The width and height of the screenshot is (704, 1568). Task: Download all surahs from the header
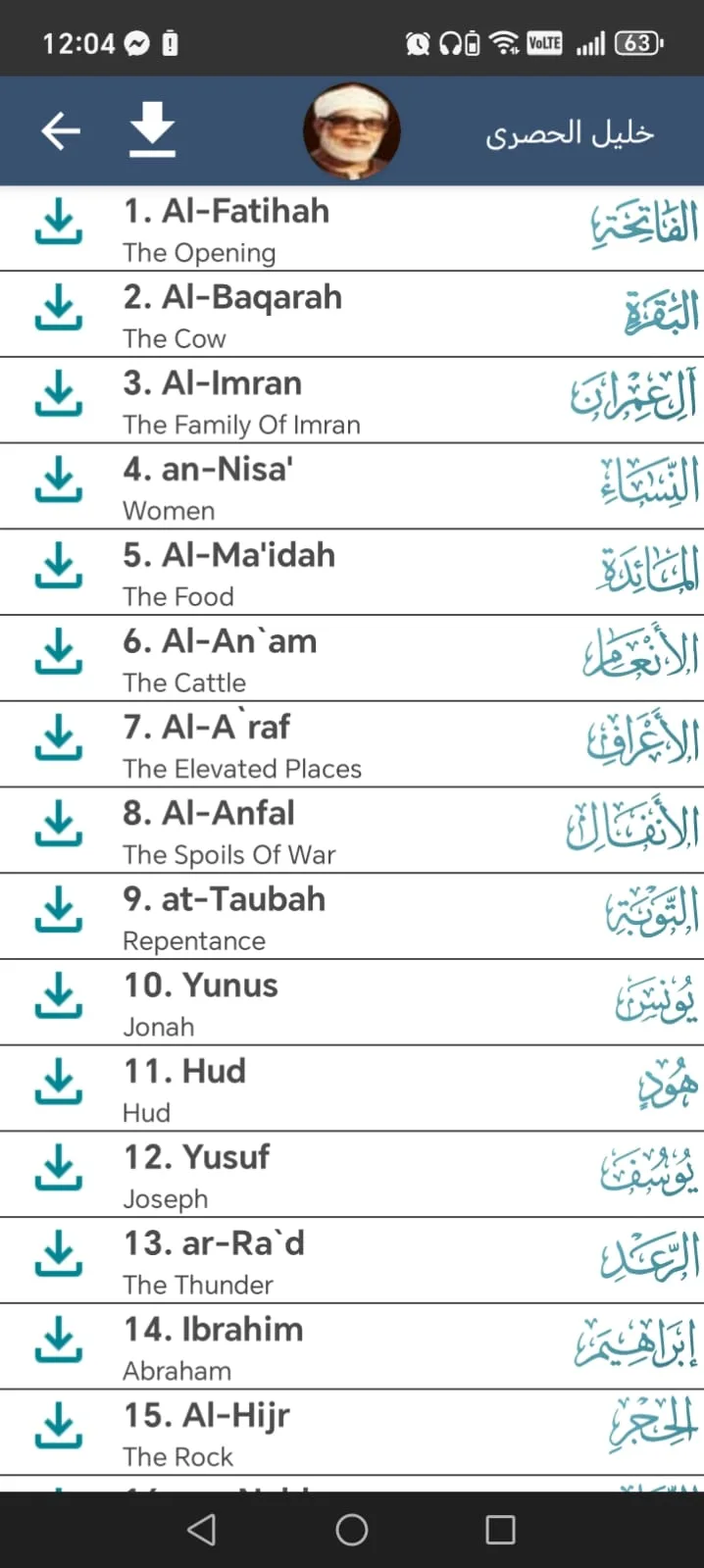click(x=152, y=130)
